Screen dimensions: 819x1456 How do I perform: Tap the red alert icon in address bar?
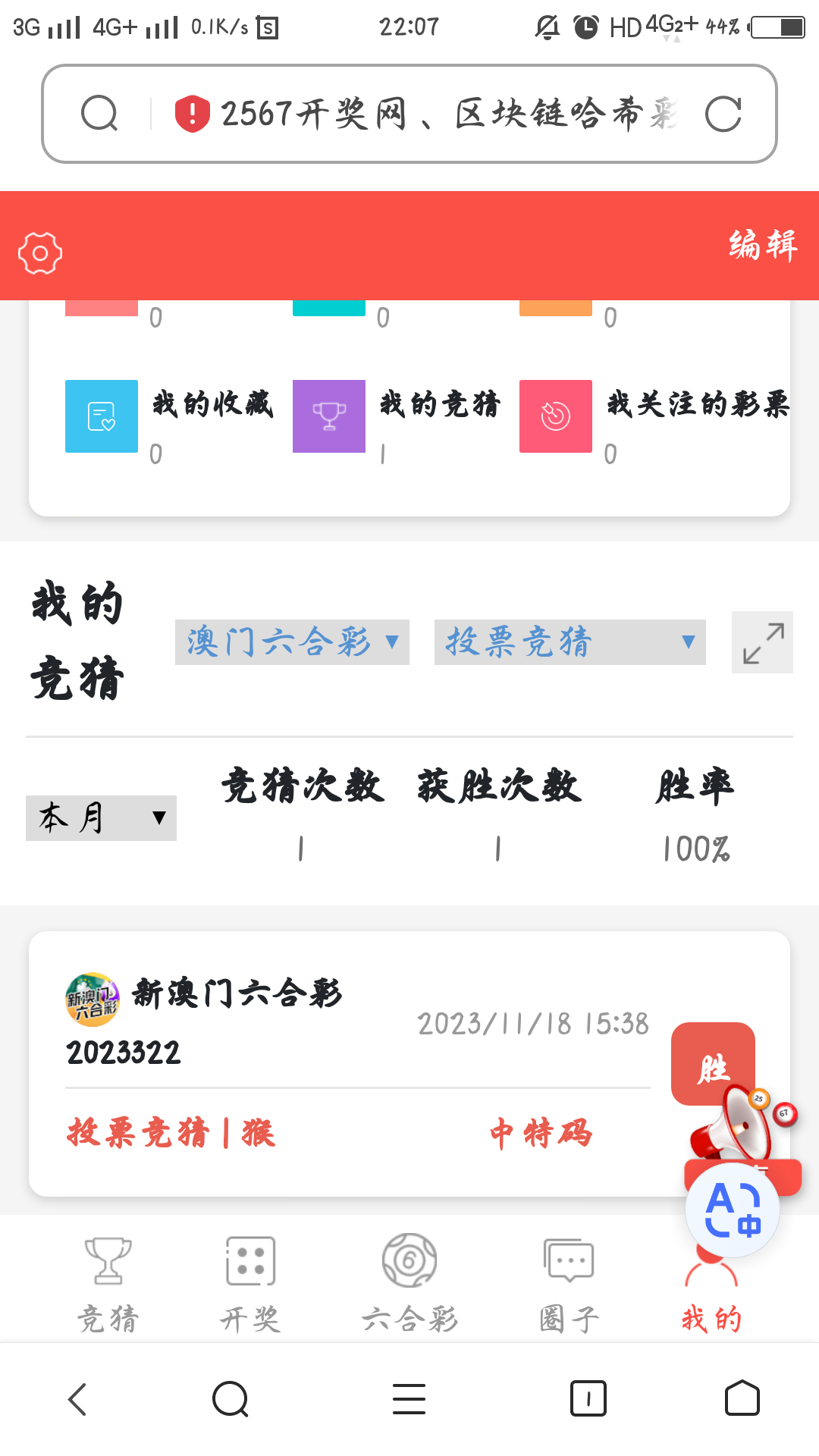tap(192, 112)
